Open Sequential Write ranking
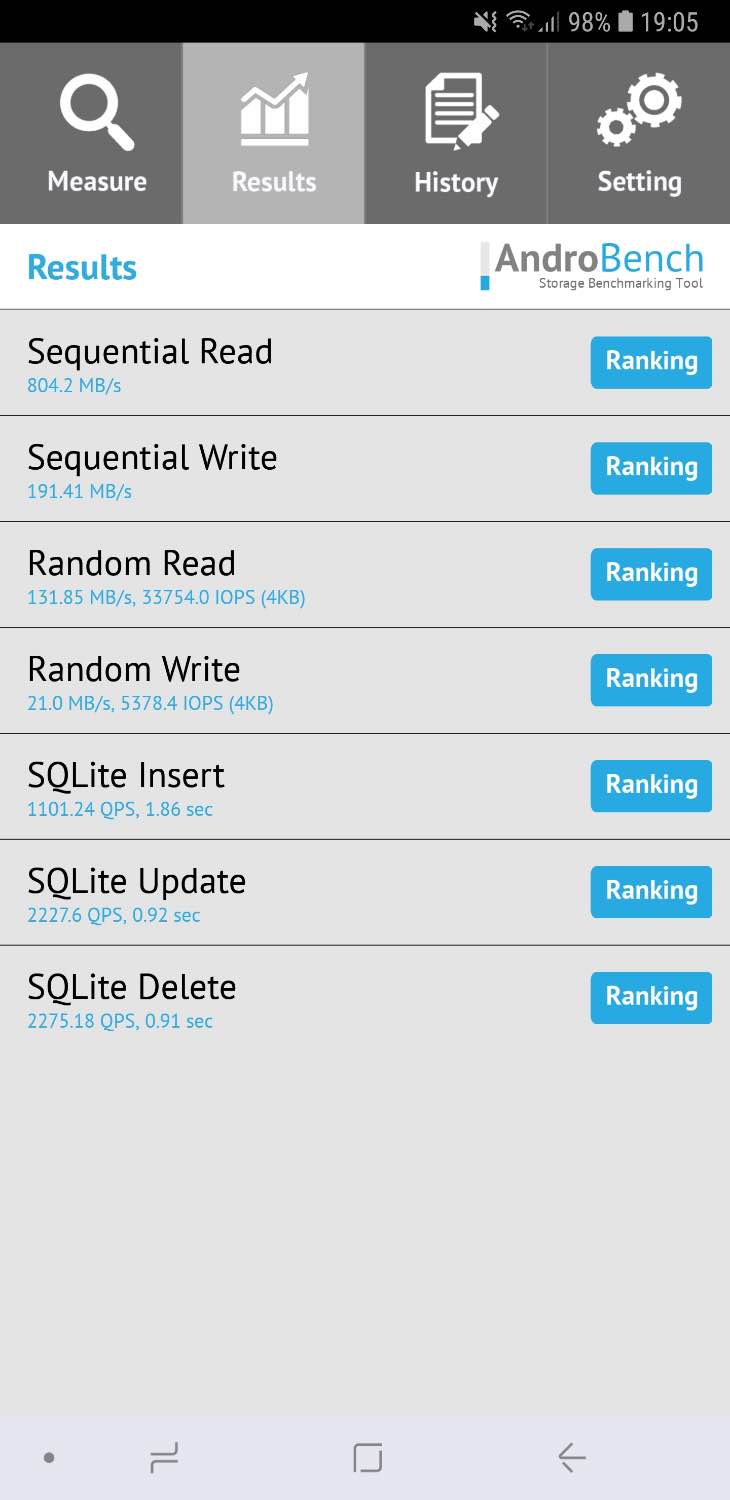 651,468
